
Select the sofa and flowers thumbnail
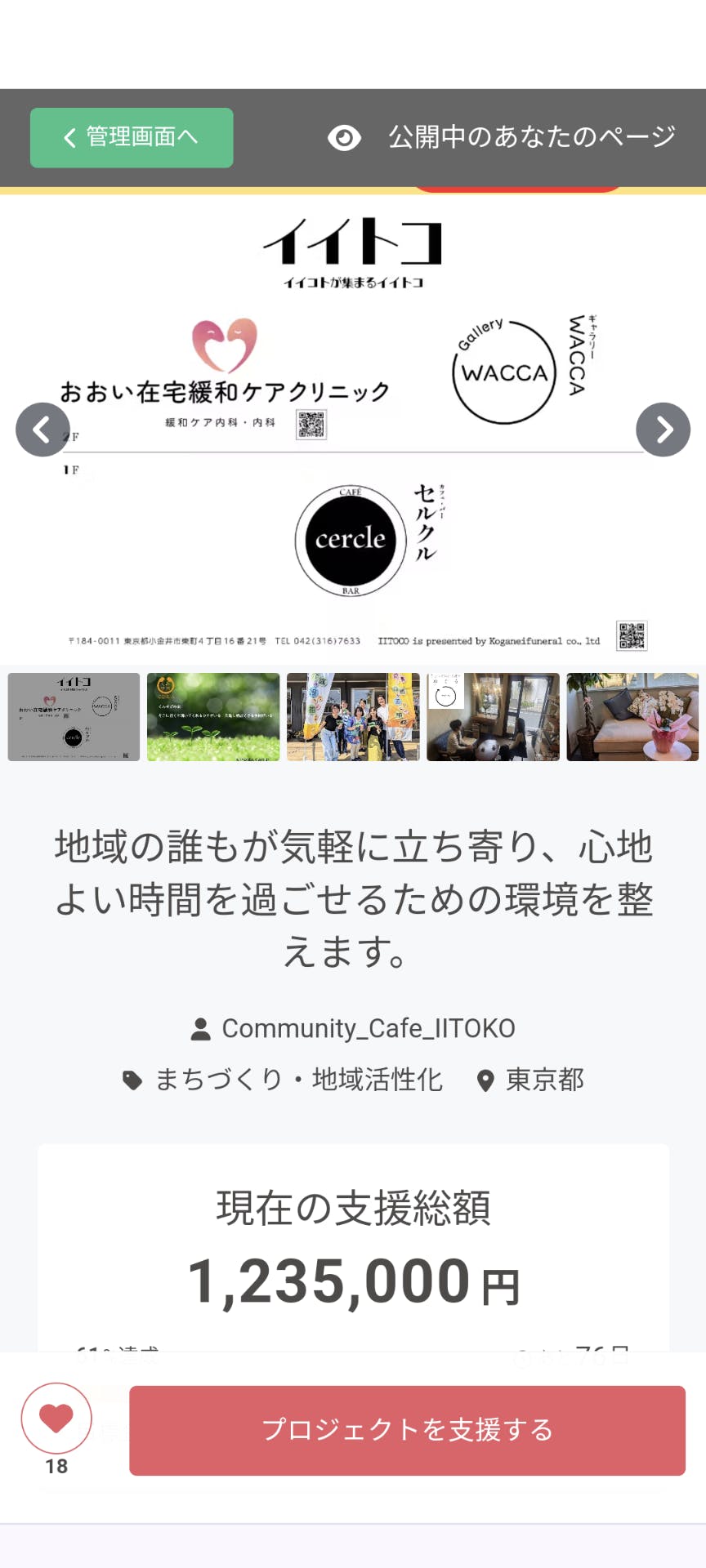(632, 717)
